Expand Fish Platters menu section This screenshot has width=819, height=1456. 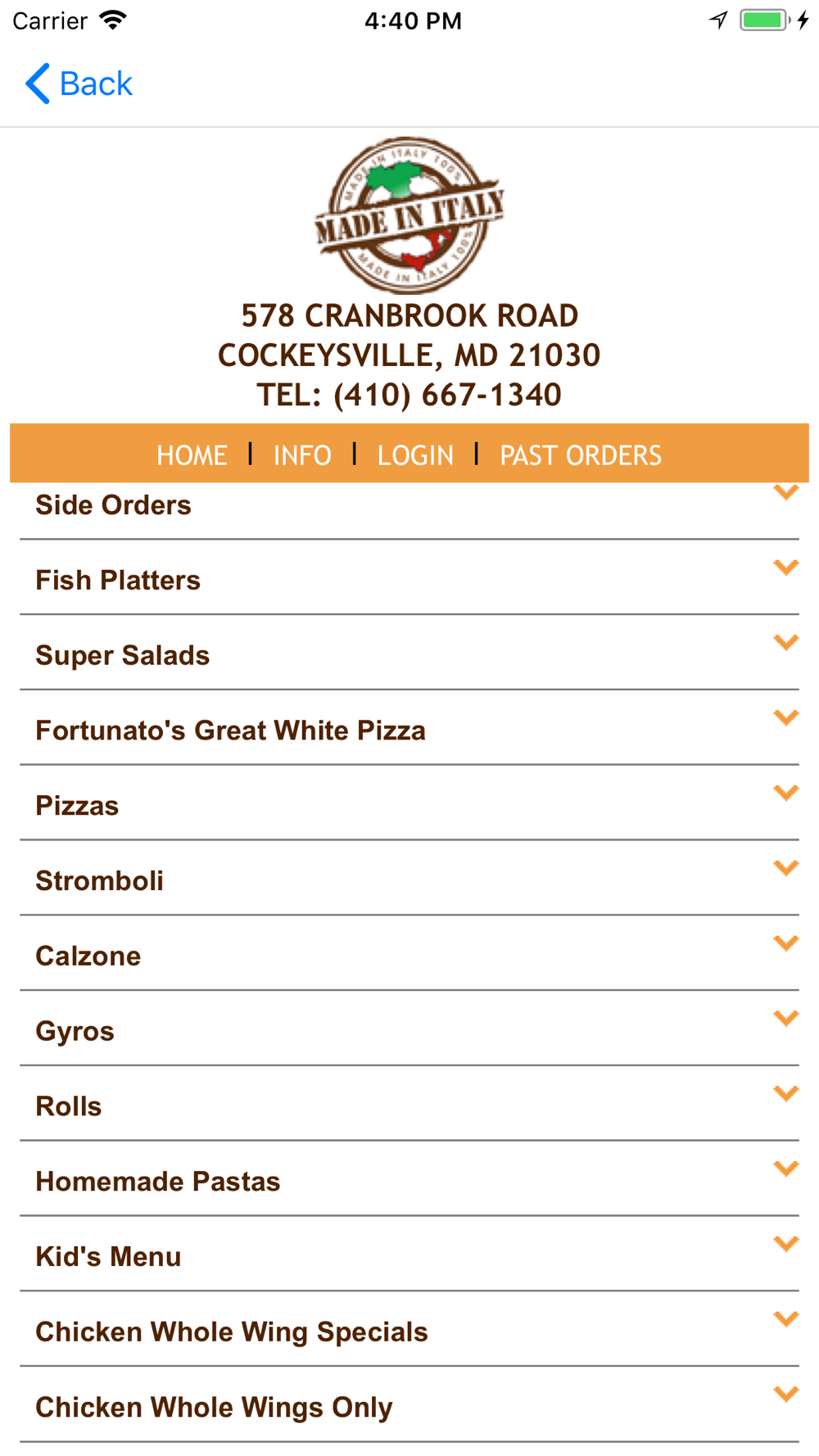409,578
